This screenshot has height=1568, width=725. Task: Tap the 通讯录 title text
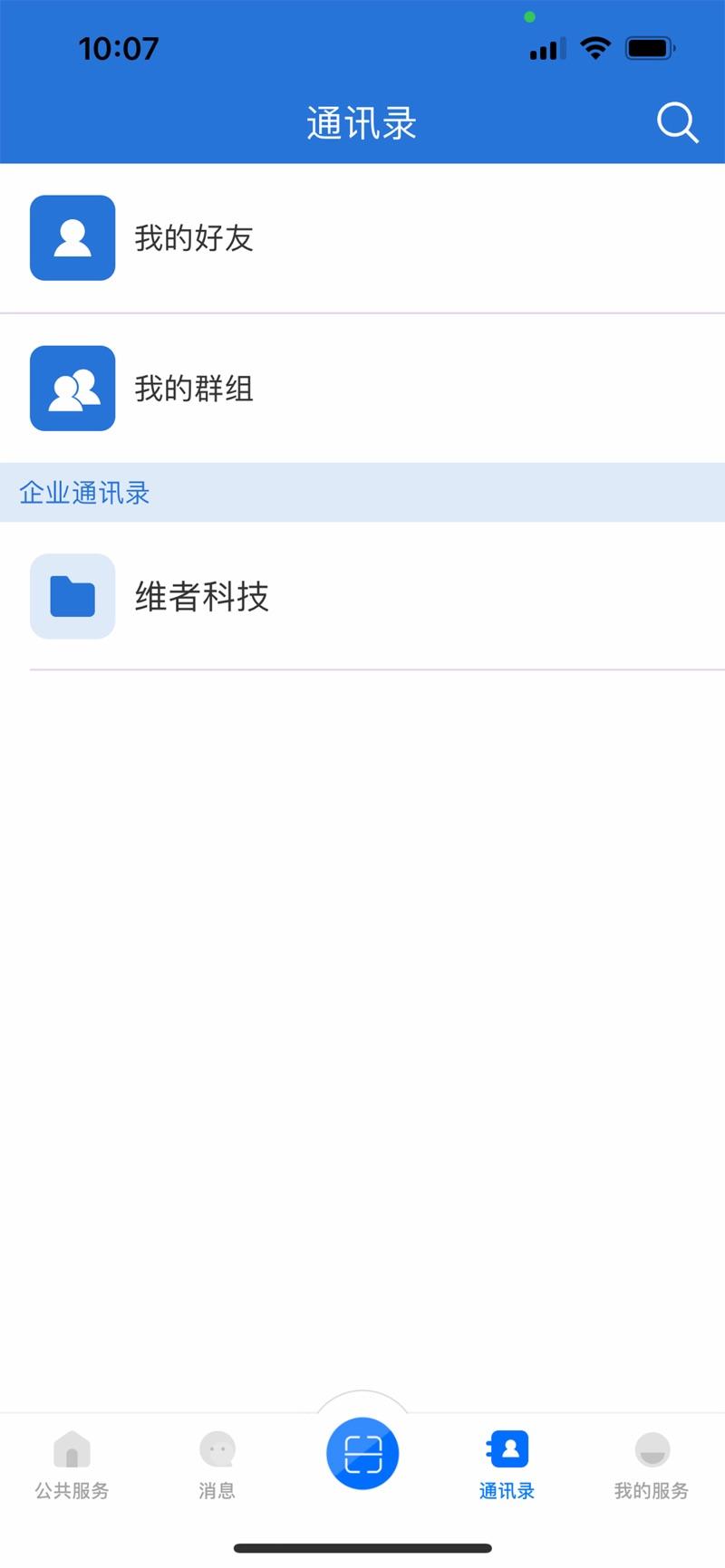click(x=362, y=123)
